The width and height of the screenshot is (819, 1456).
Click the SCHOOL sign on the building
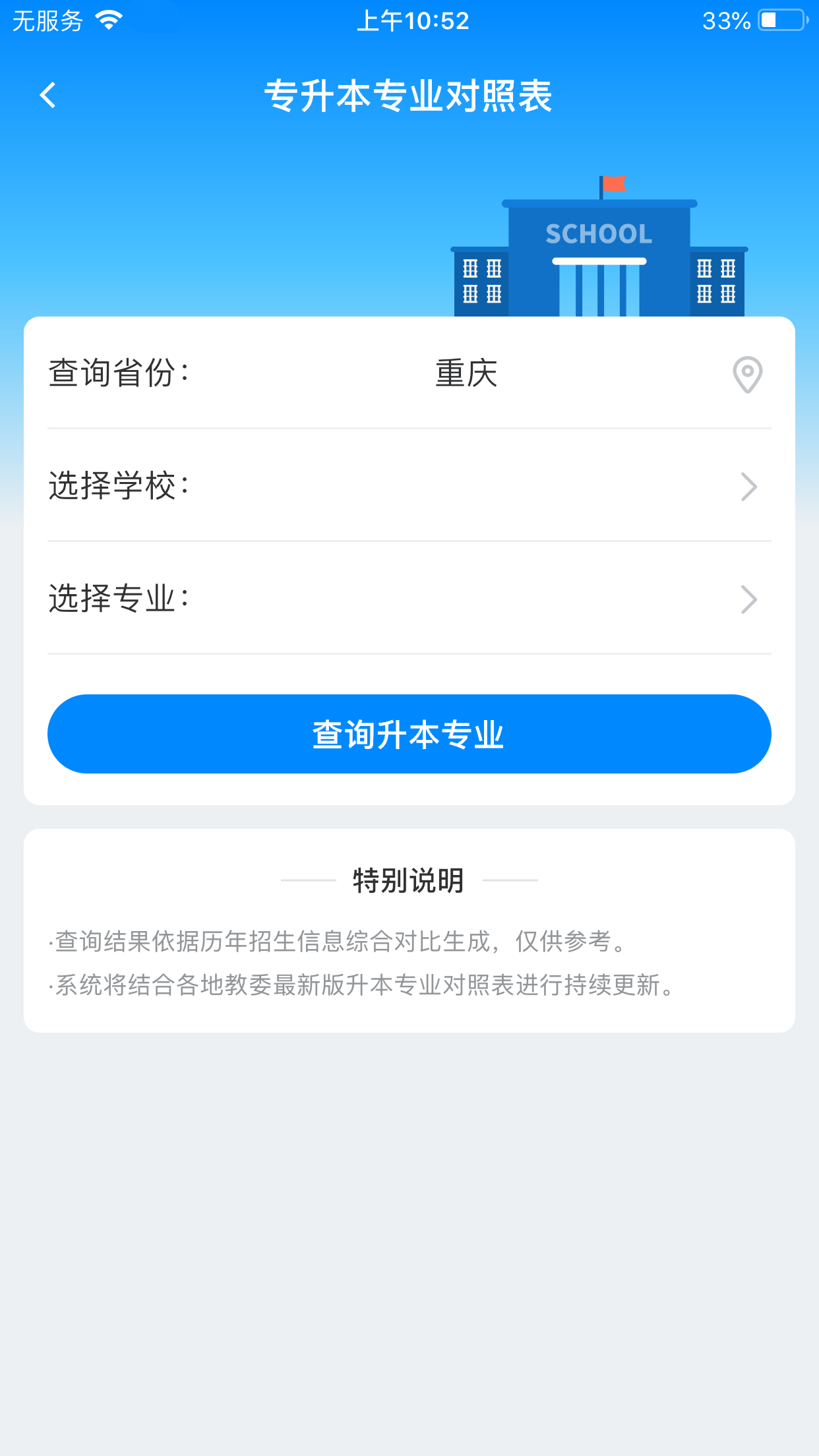pyautogui.click(x=597, y=233)
